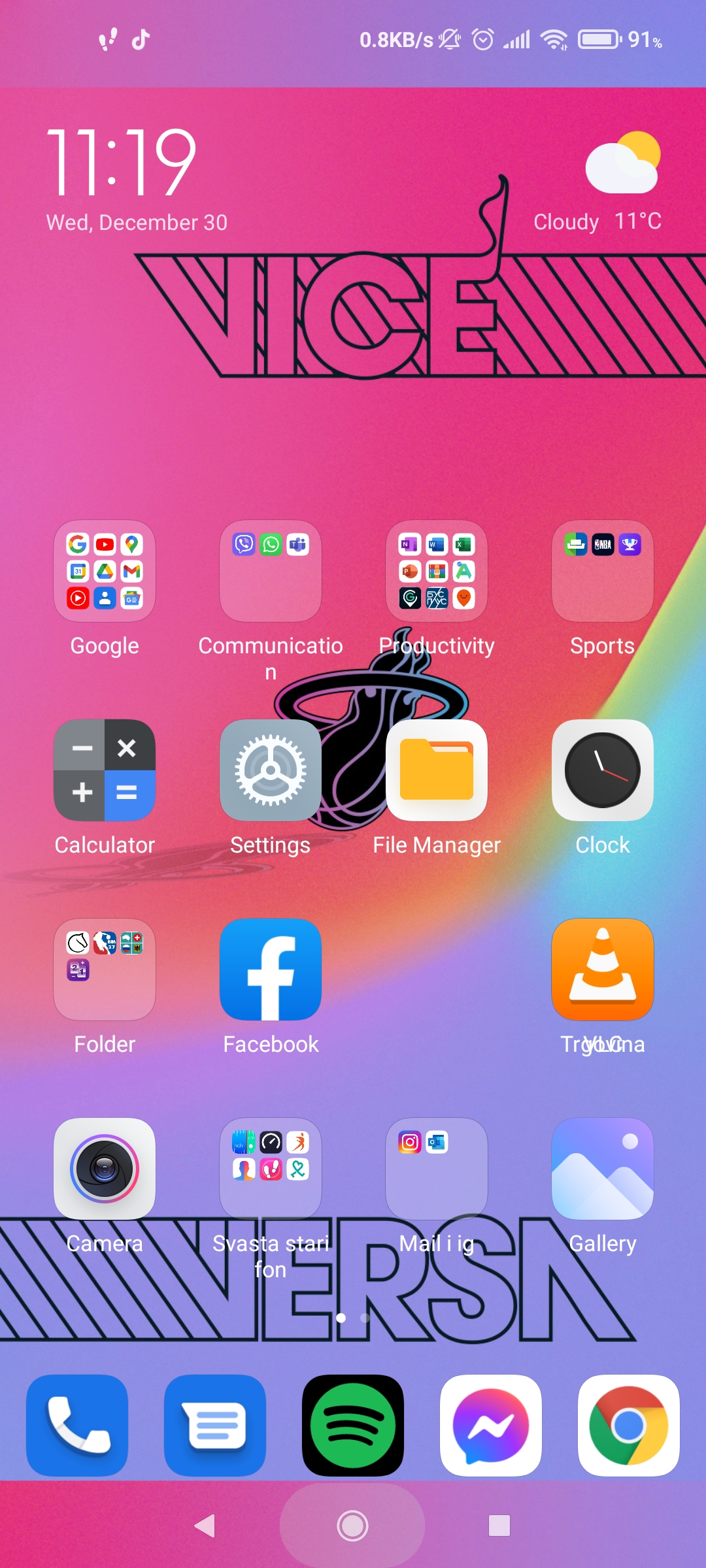The image size is (706, 1568).
Task: Open Settings
Action: pos(271,770)
